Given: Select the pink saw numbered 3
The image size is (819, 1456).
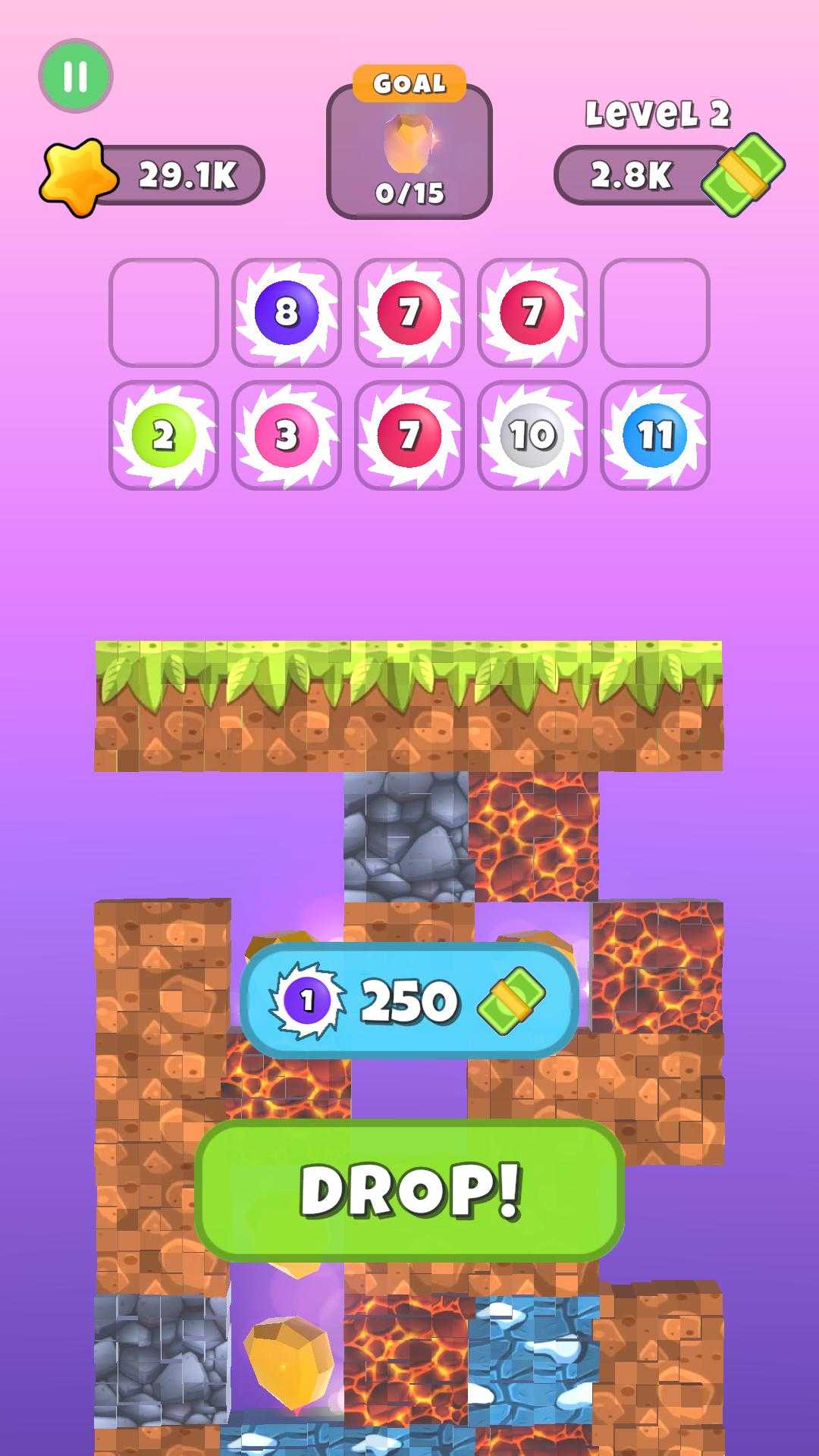Looking at the screenshot, I should (287, 435).
